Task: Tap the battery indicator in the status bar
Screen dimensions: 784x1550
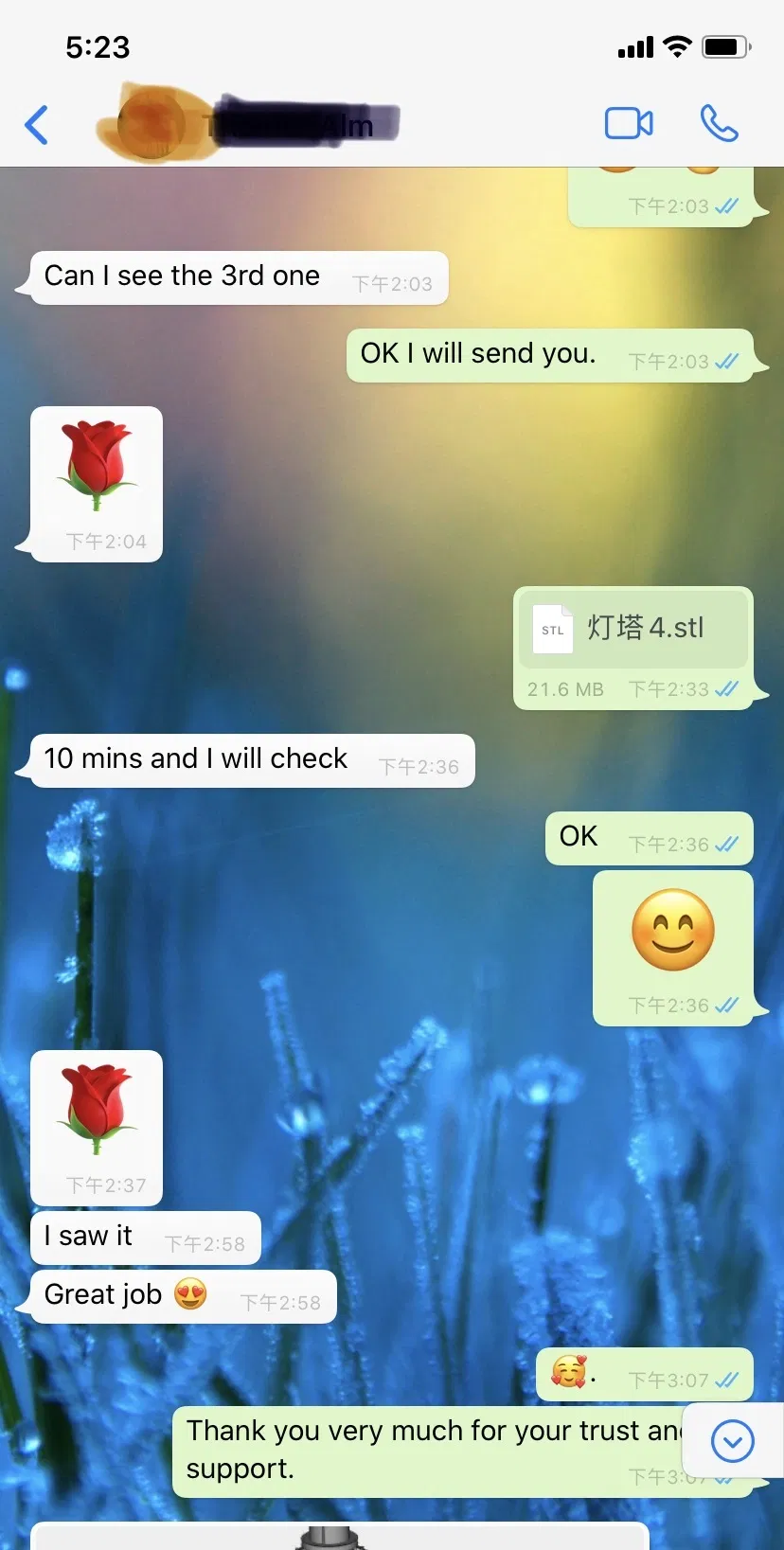Action: (x=725, y=46)
